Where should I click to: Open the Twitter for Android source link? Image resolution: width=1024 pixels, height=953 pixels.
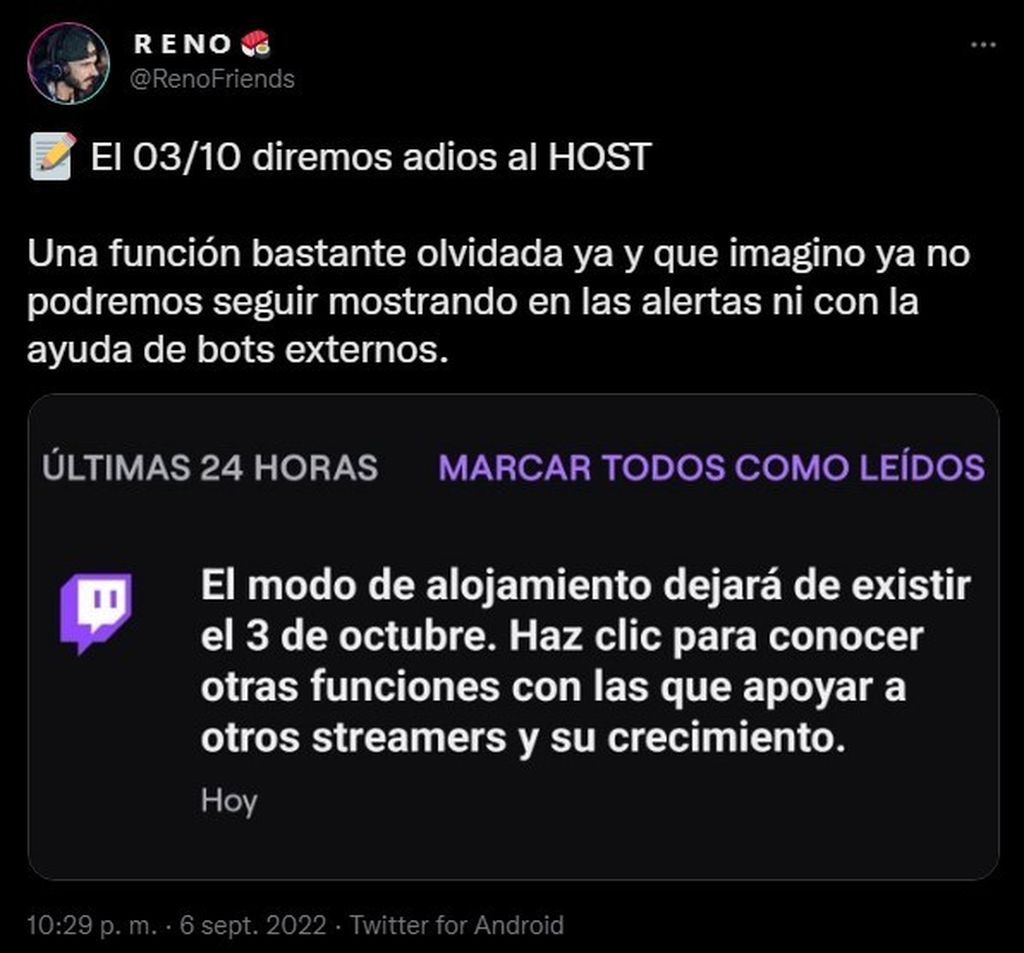click(460, 925)
